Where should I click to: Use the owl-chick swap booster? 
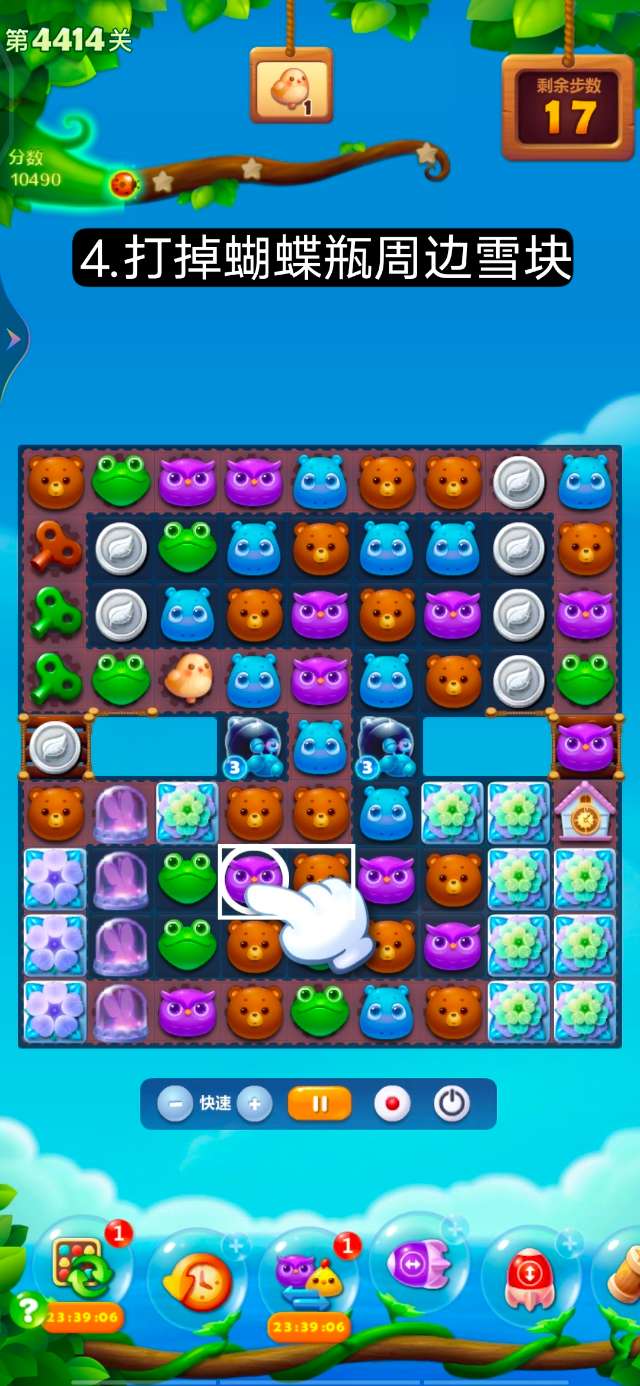coord(308,1278)
